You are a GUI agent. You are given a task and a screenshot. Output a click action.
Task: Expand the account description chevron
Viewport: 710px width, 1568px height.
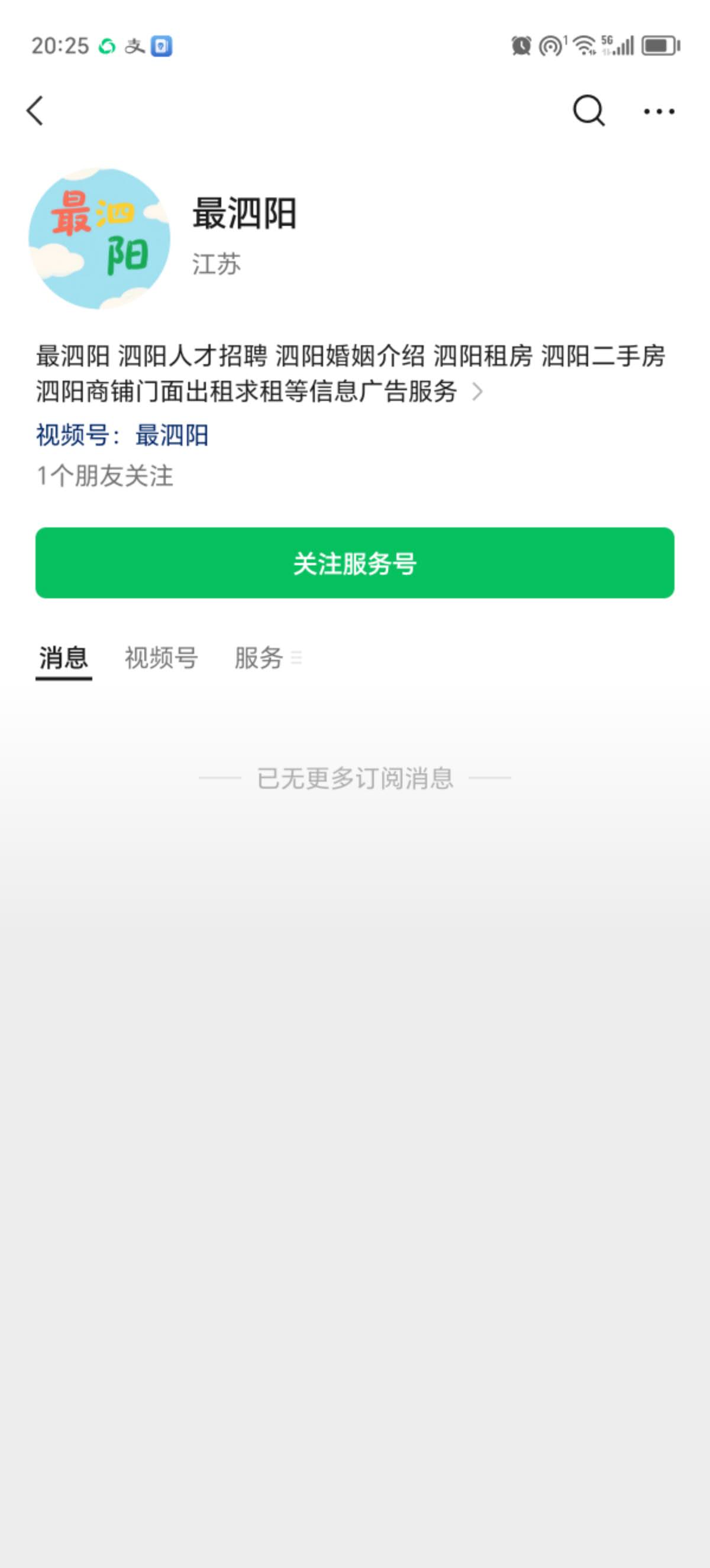coord(478,391)
